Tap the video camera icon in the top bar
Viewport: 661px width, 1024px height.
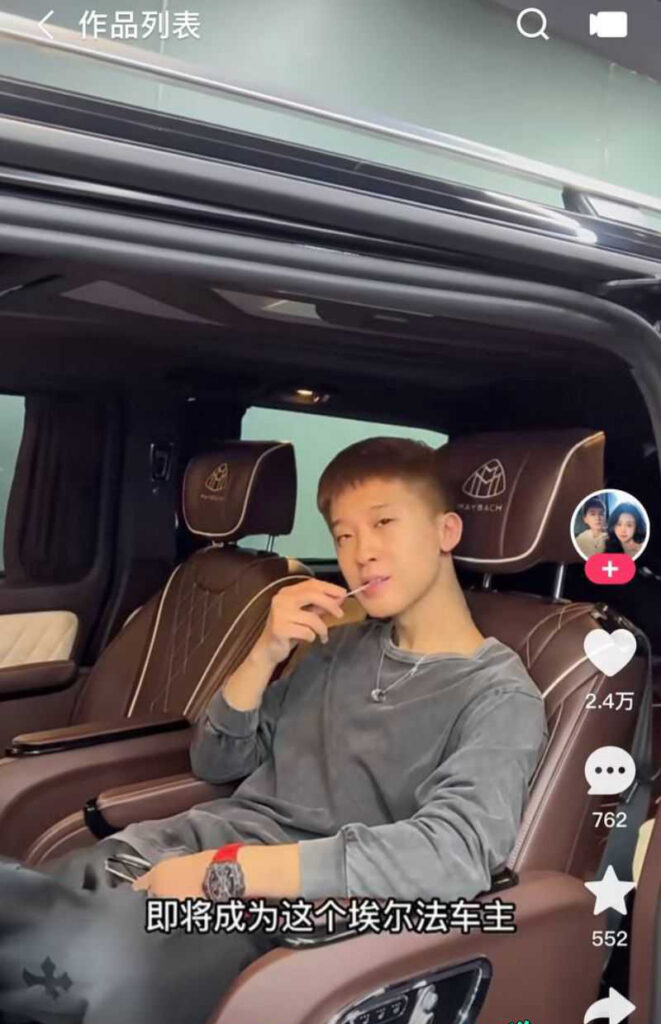[608, 25]
